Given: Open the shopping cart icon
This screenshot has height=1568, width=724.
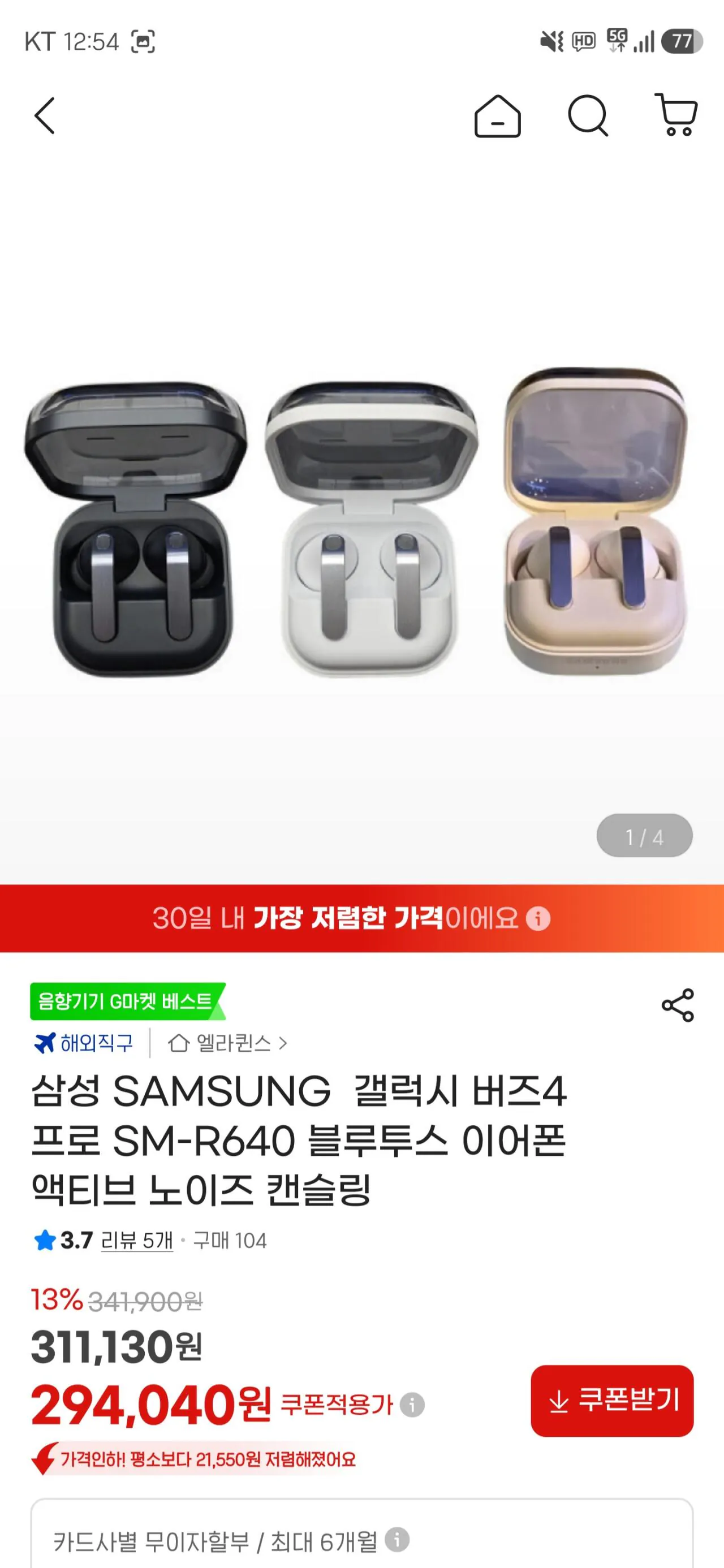Looking at the screenshot, I should (x=675, y=117).
